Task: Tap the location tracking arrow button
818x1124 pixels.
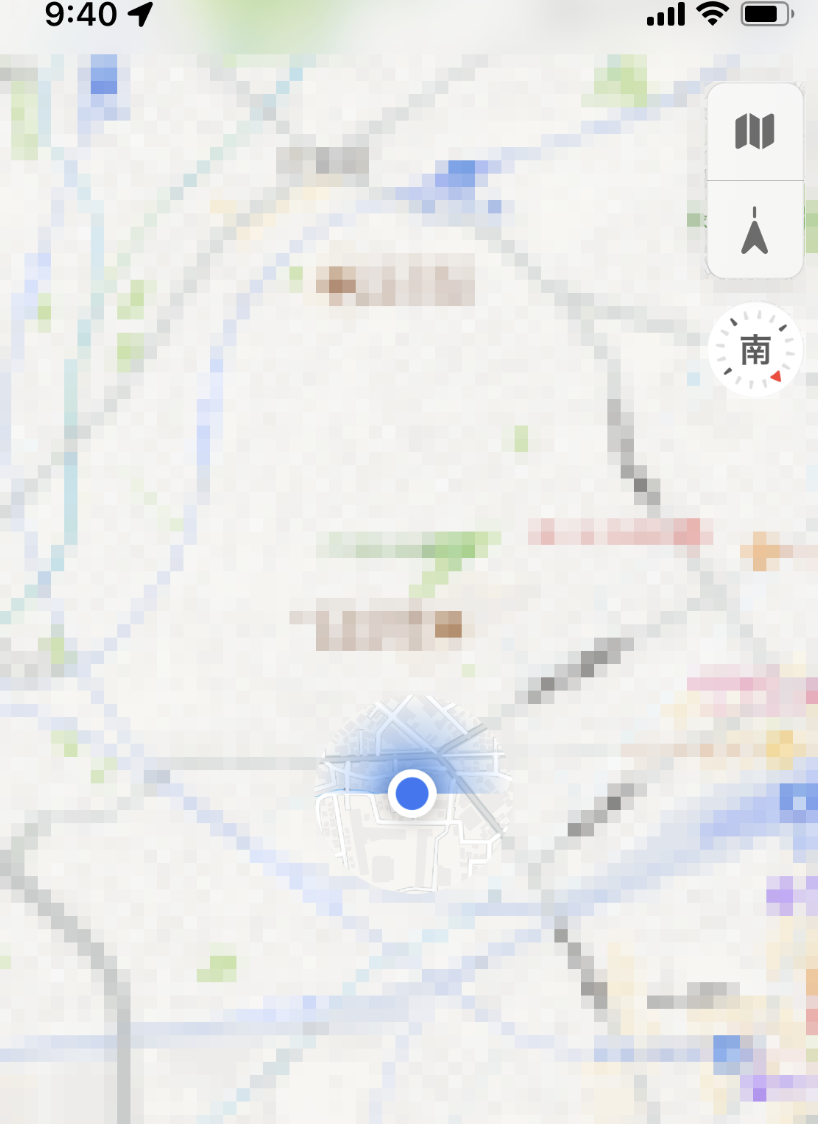Action: [x=754, y=231]
